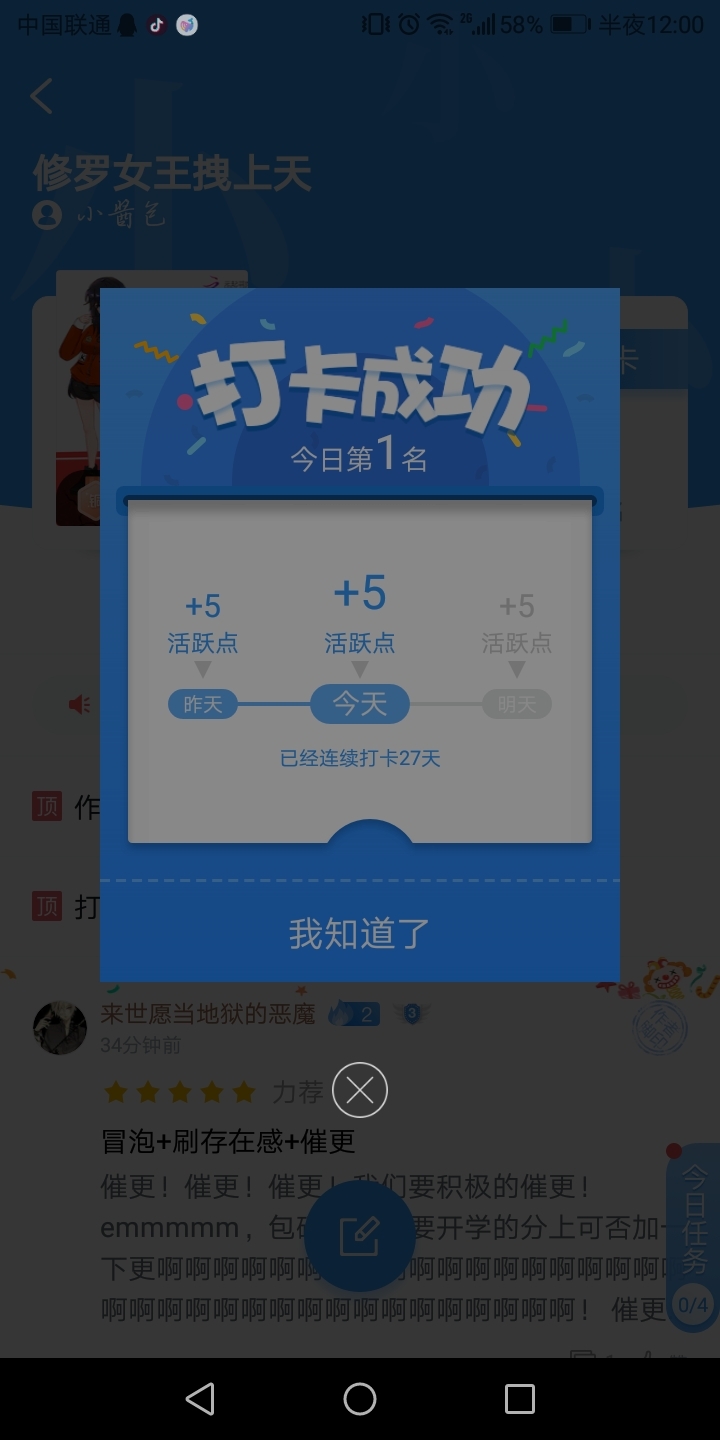The width and height of the screenshot is (720, 1440).
Task: Open the write-review pencil button
Action: [360, 1236]
